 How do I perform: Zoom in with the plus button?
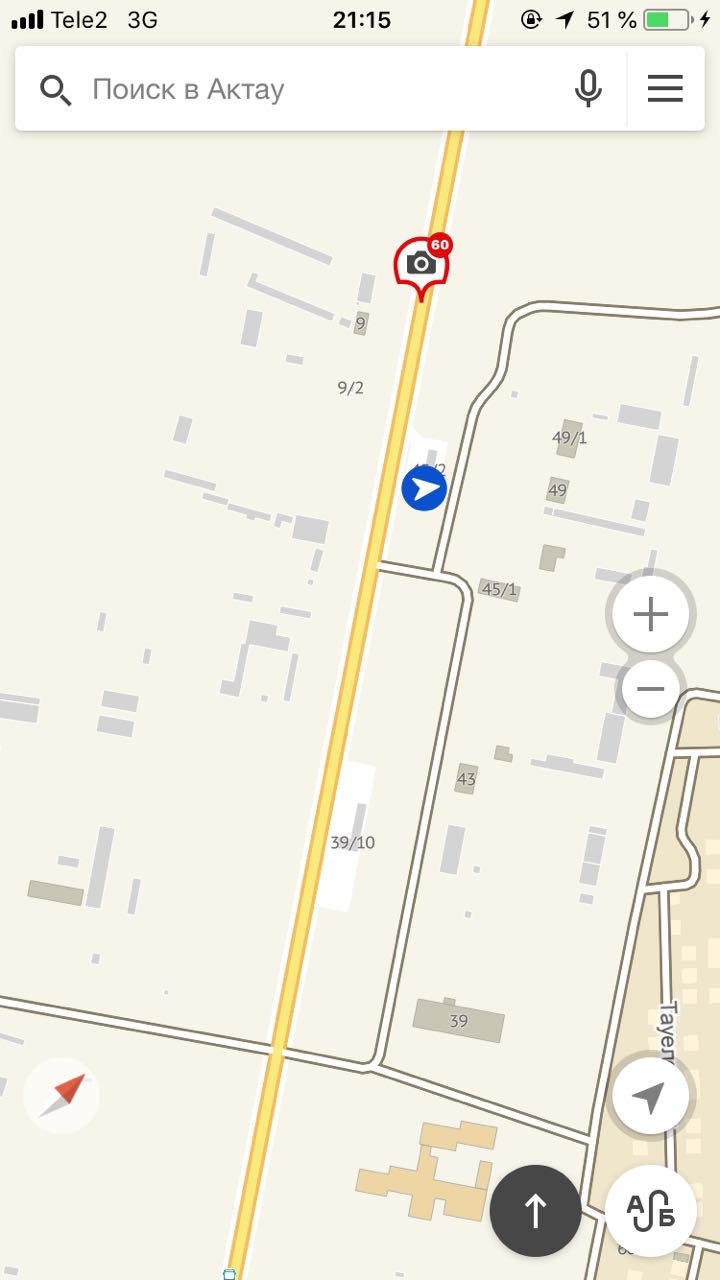pos(650,614)
